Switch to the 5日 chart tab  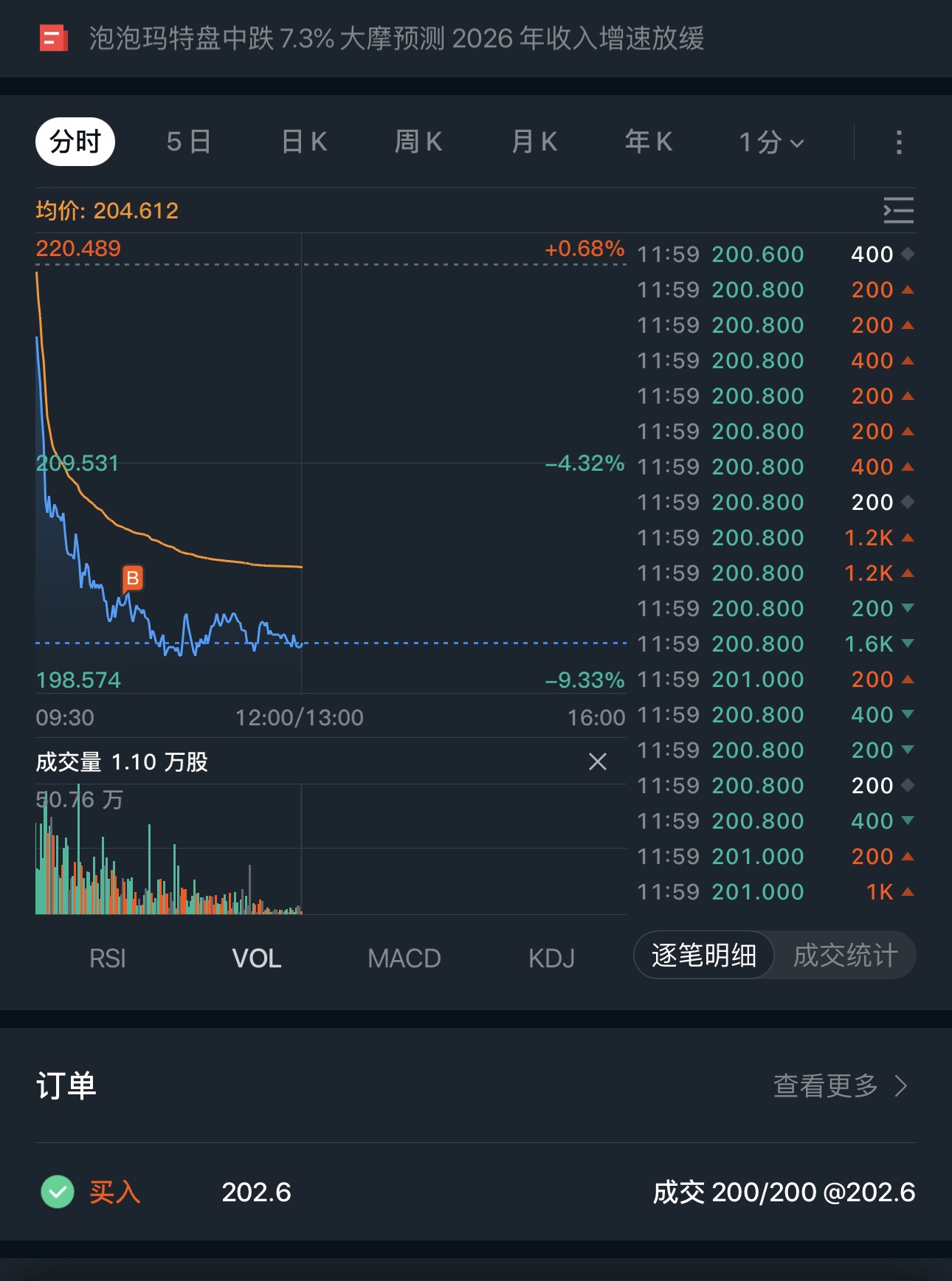coord(189,142)
